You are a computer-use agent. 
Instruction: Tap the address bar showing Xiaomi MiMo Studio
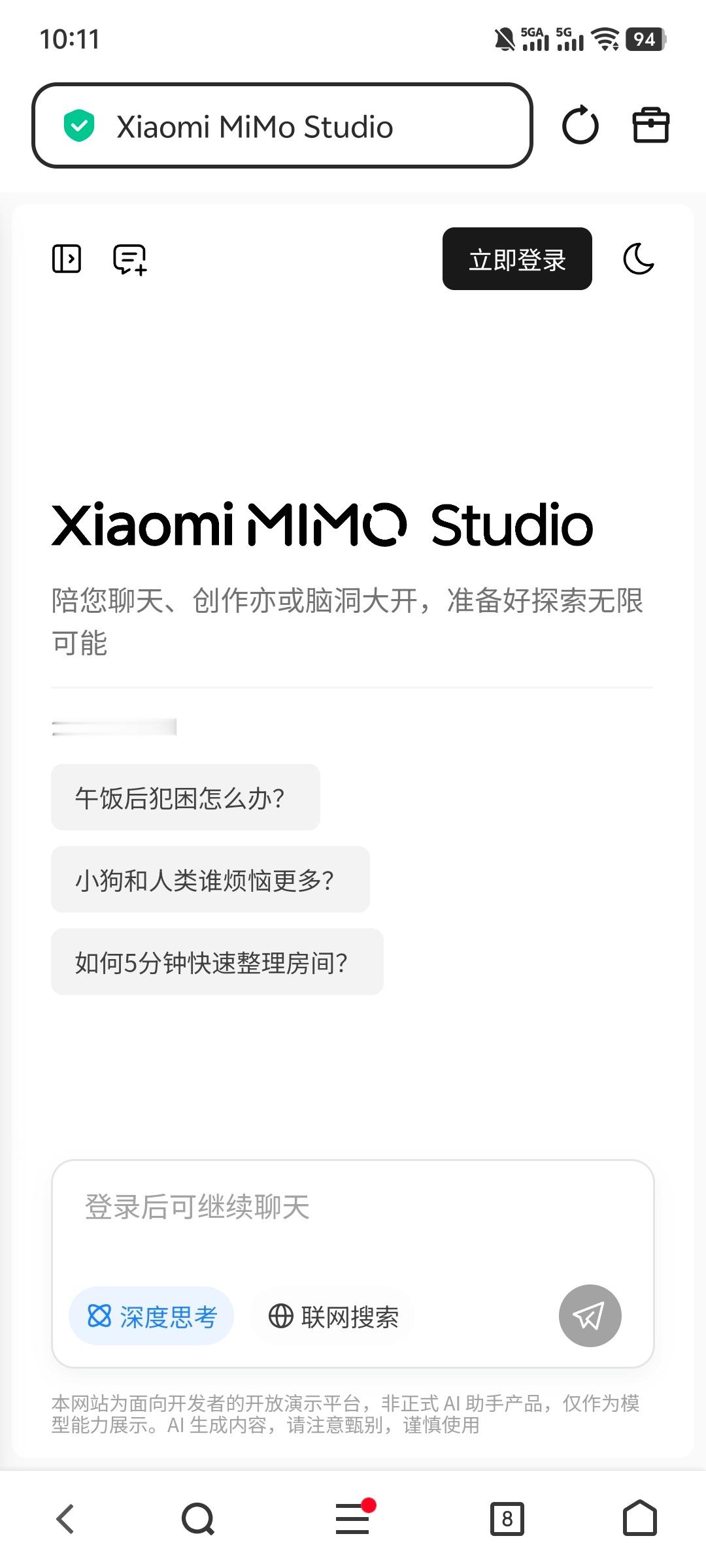[x=284, y=125]
